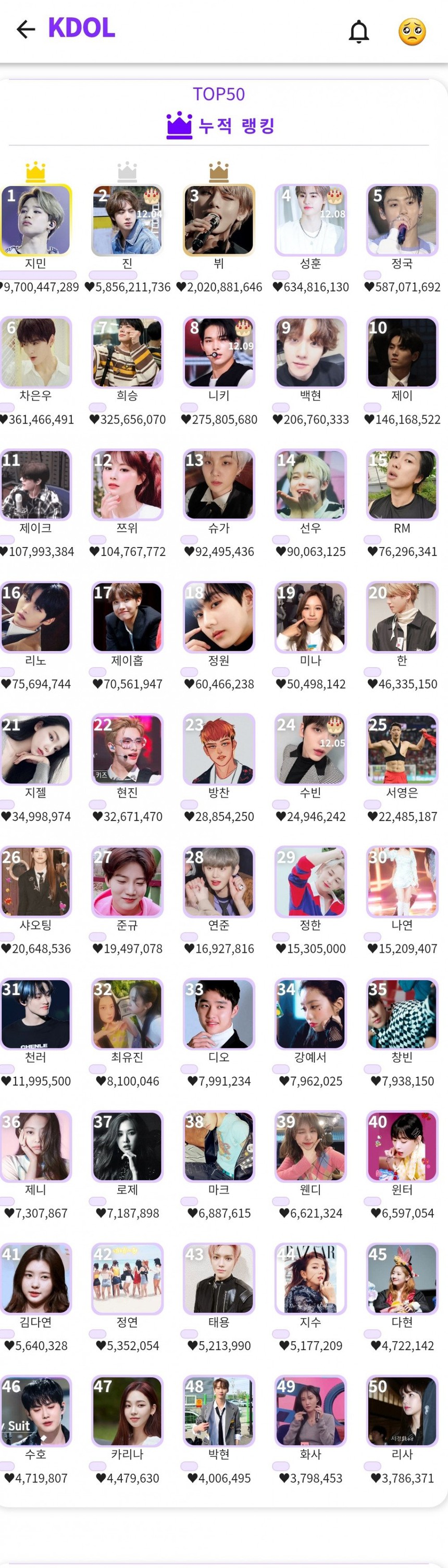View rank 36 제니's tile
The width and height of the screenshot is (448, 1568).
click(x=36, y=1146)
